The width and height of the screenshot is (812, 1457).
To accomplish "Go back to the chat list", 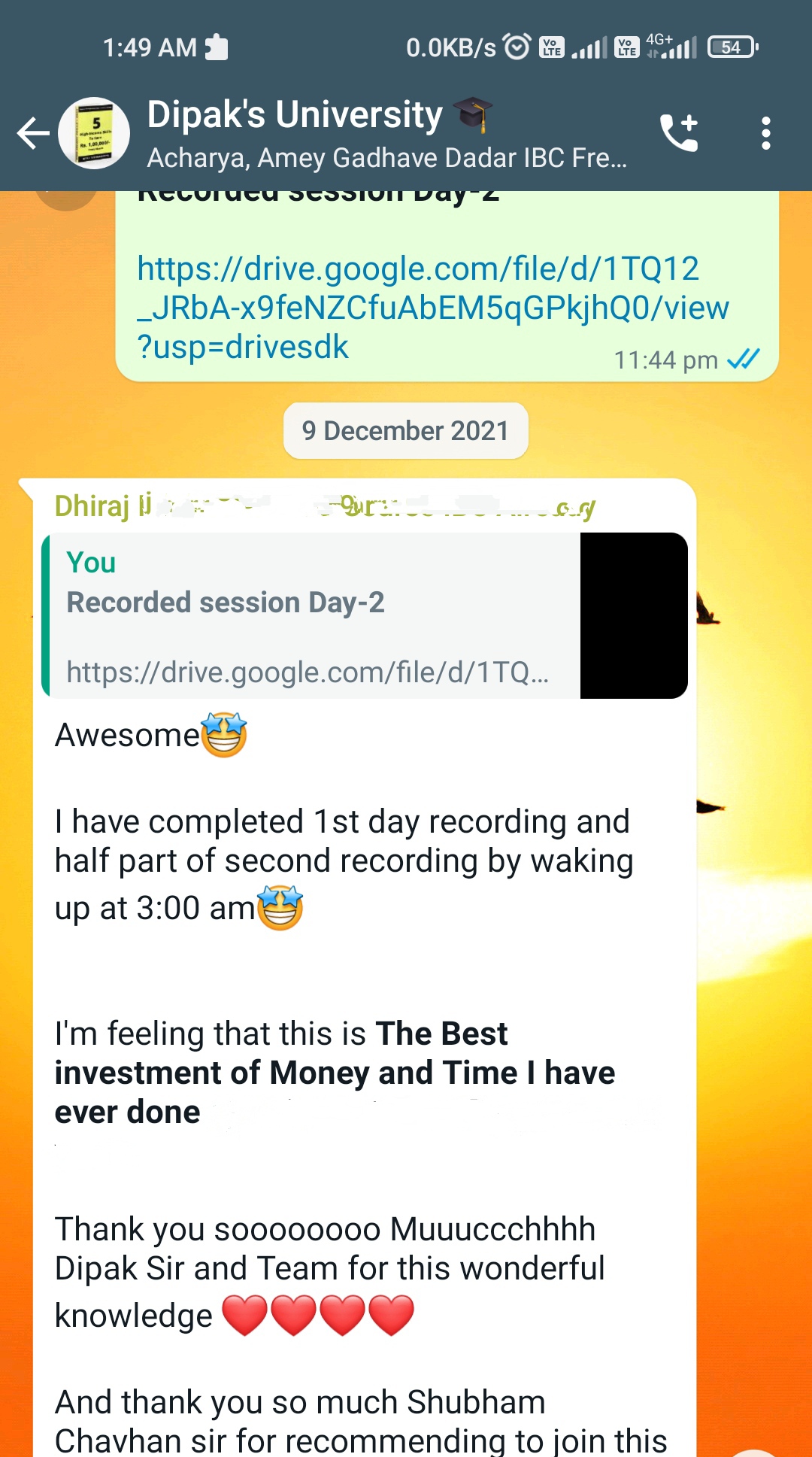I will [x=33, y=133].
